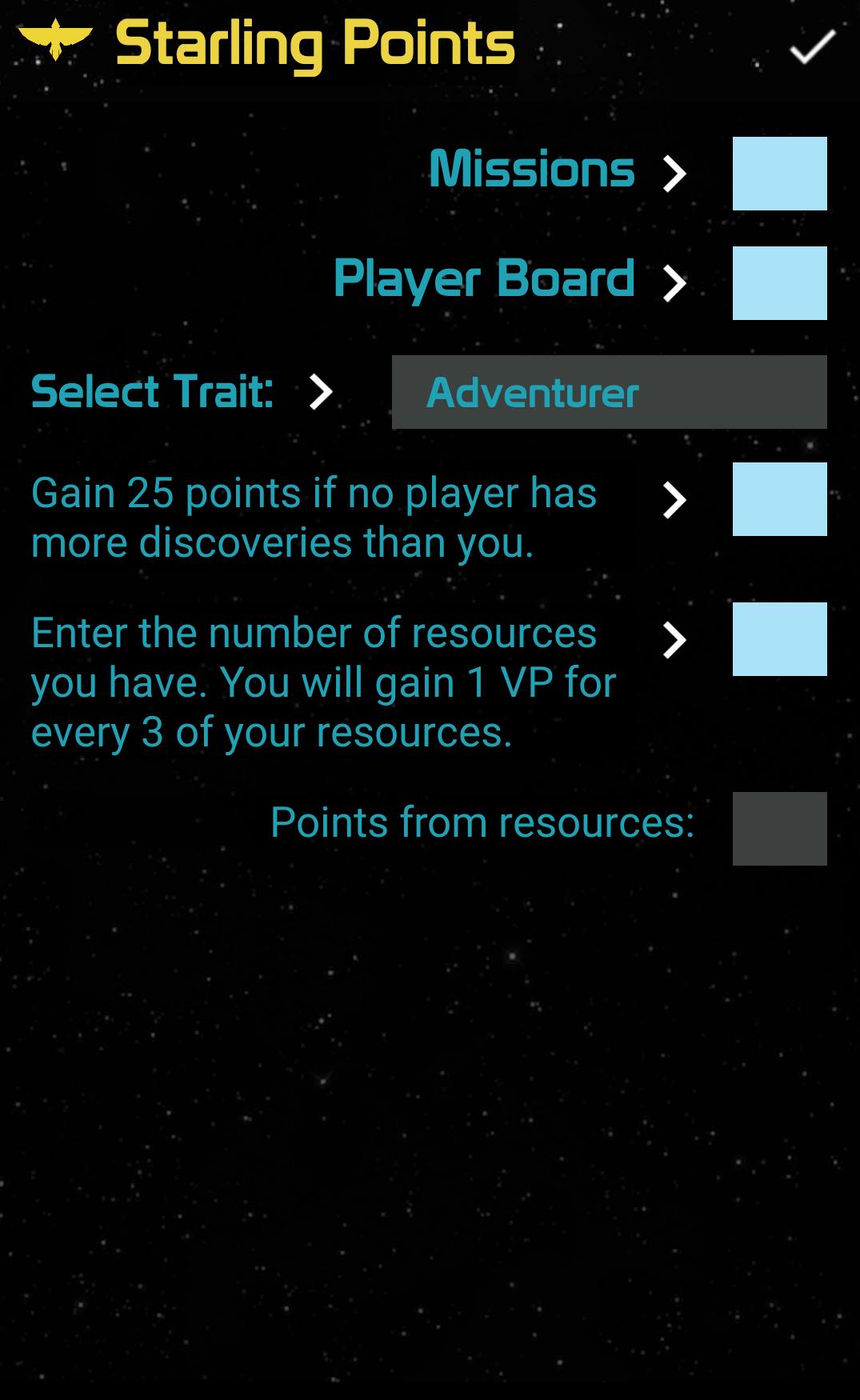Screen dimensions: 860x1400
Task: Click the Points from resources result field
Action: 780,828
